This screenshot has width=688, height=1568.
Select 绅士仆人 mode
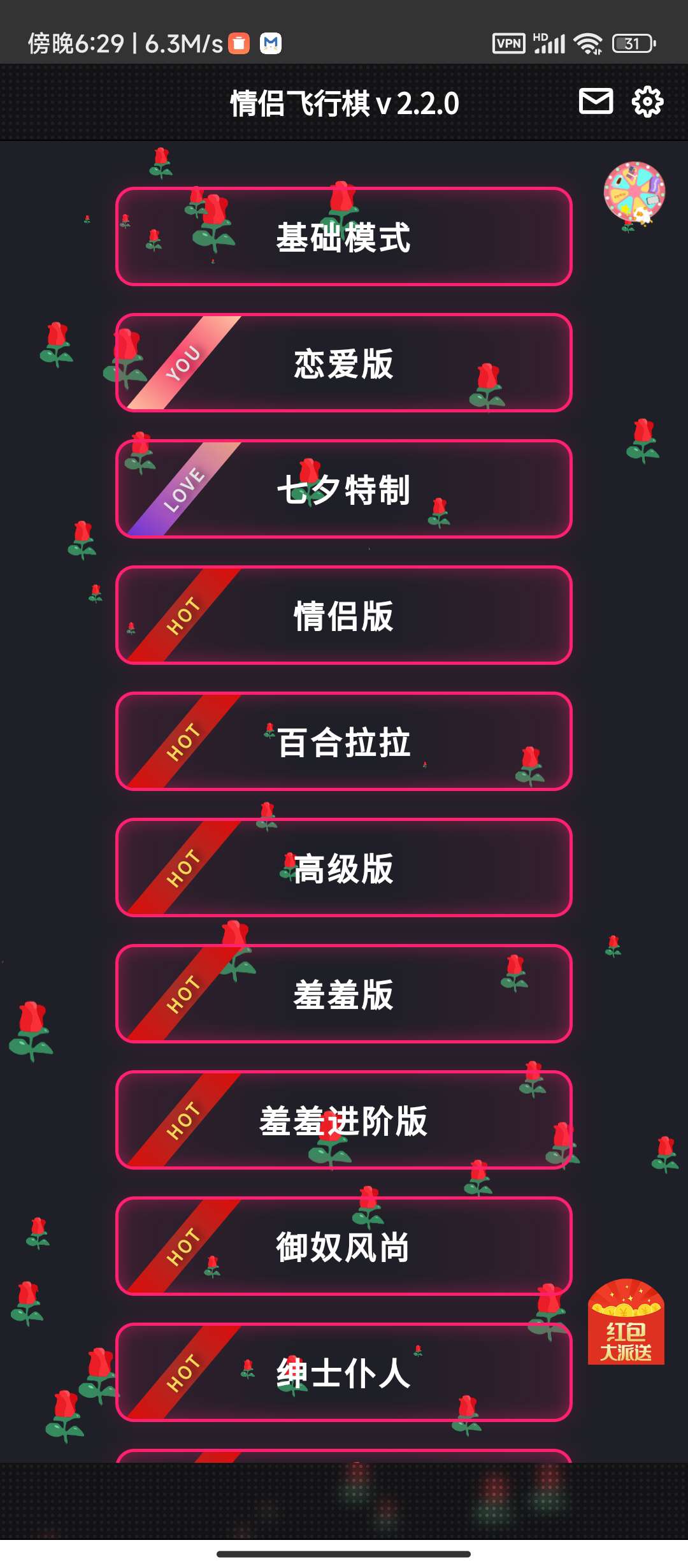[x=343, y=1372]
